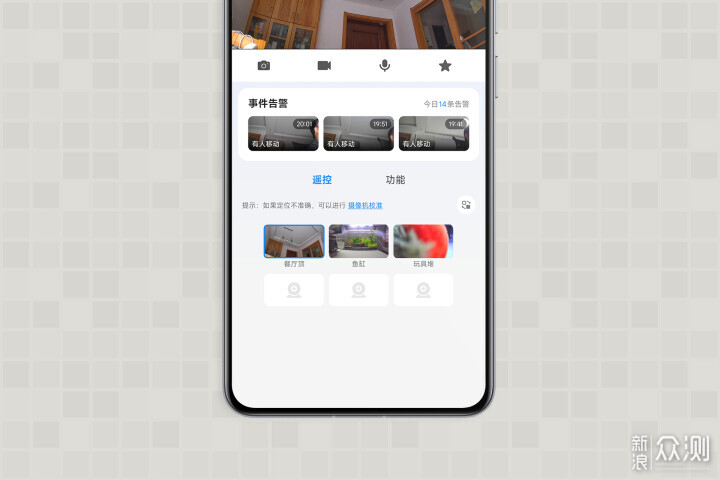The width and height of the screenshot is (720, 480).
Task: Open the 摄像机校准 link
Action: (x=365, y=205)
